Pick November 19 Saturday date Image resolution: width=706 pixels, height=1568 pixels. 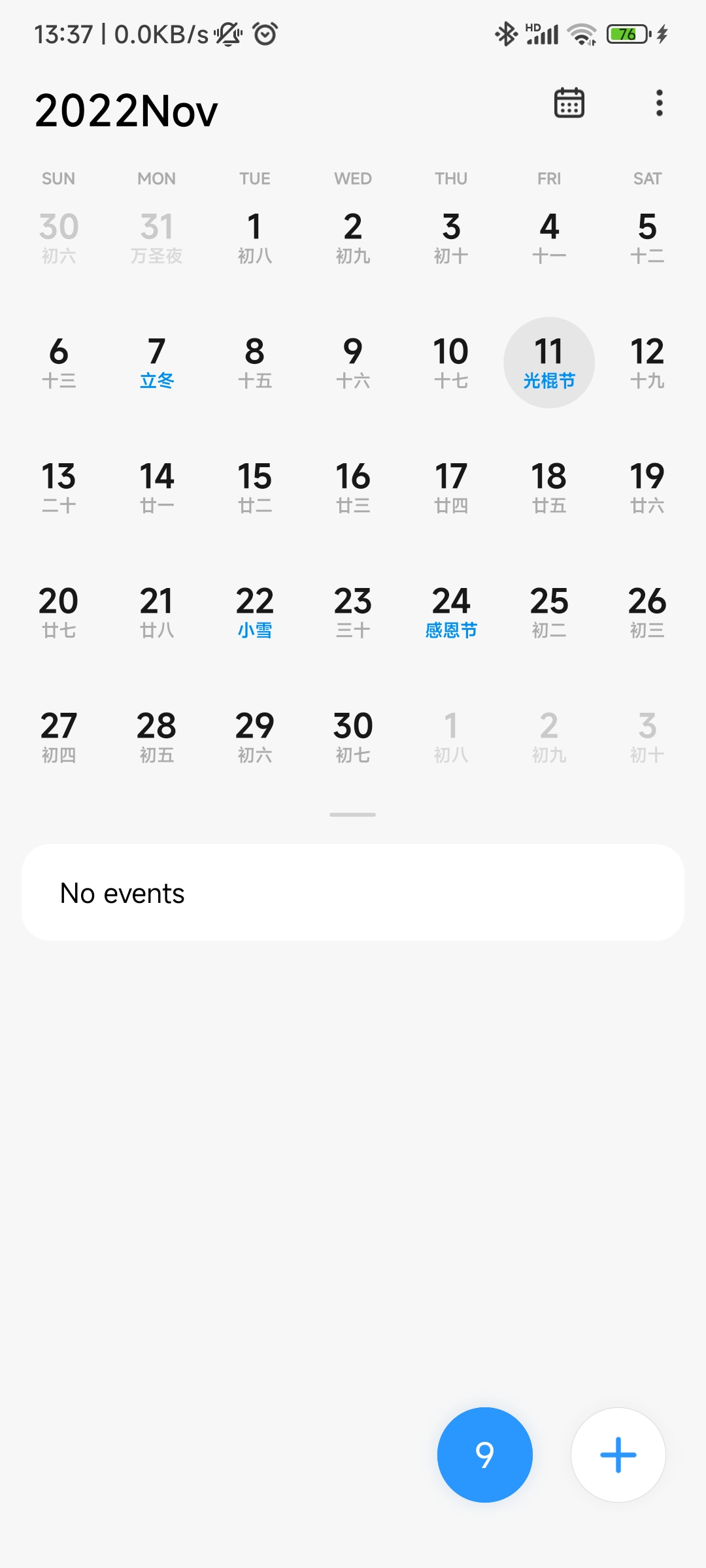(647, 487)
